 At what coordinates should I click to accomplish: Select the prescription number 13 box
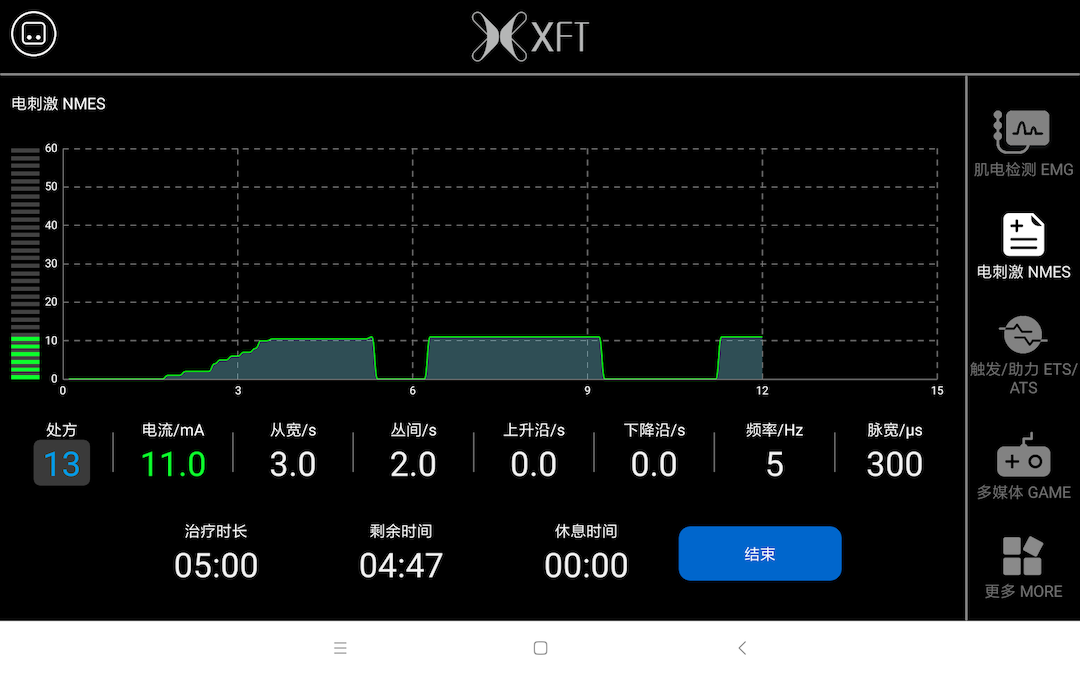62,464
